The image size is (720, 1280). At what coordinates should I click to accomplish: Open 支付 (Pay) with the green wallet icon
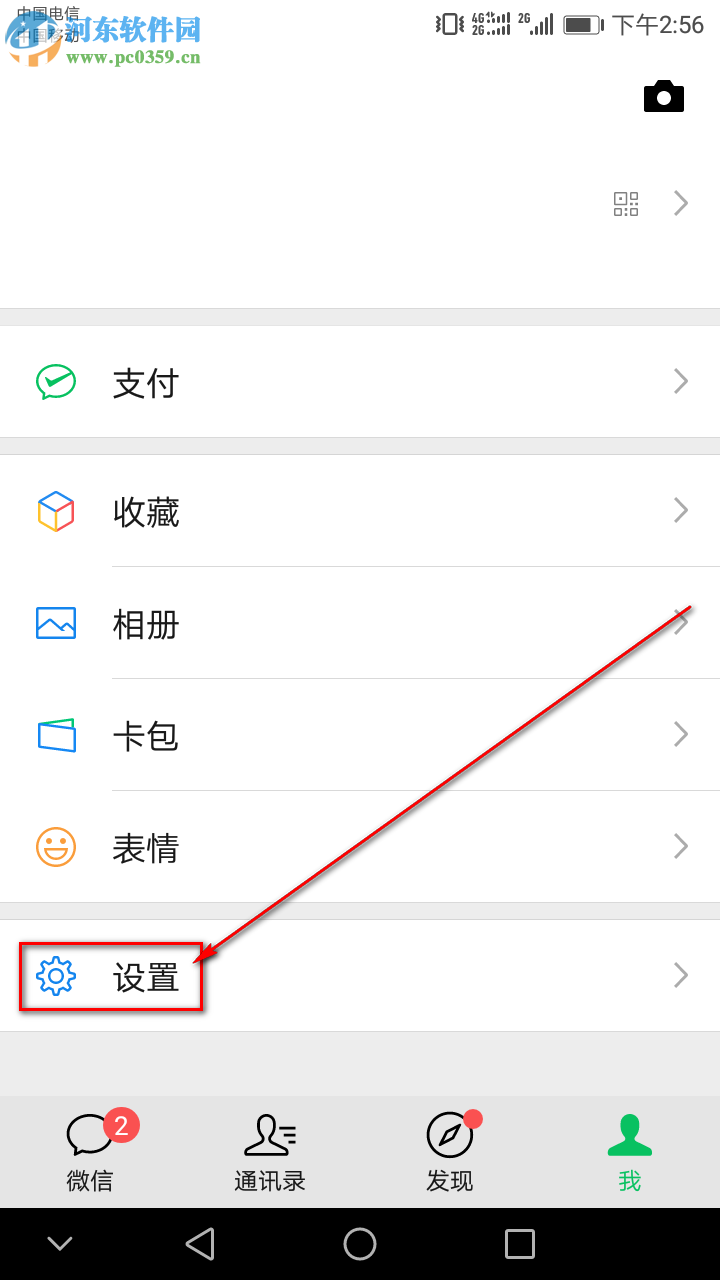point(57,381)
